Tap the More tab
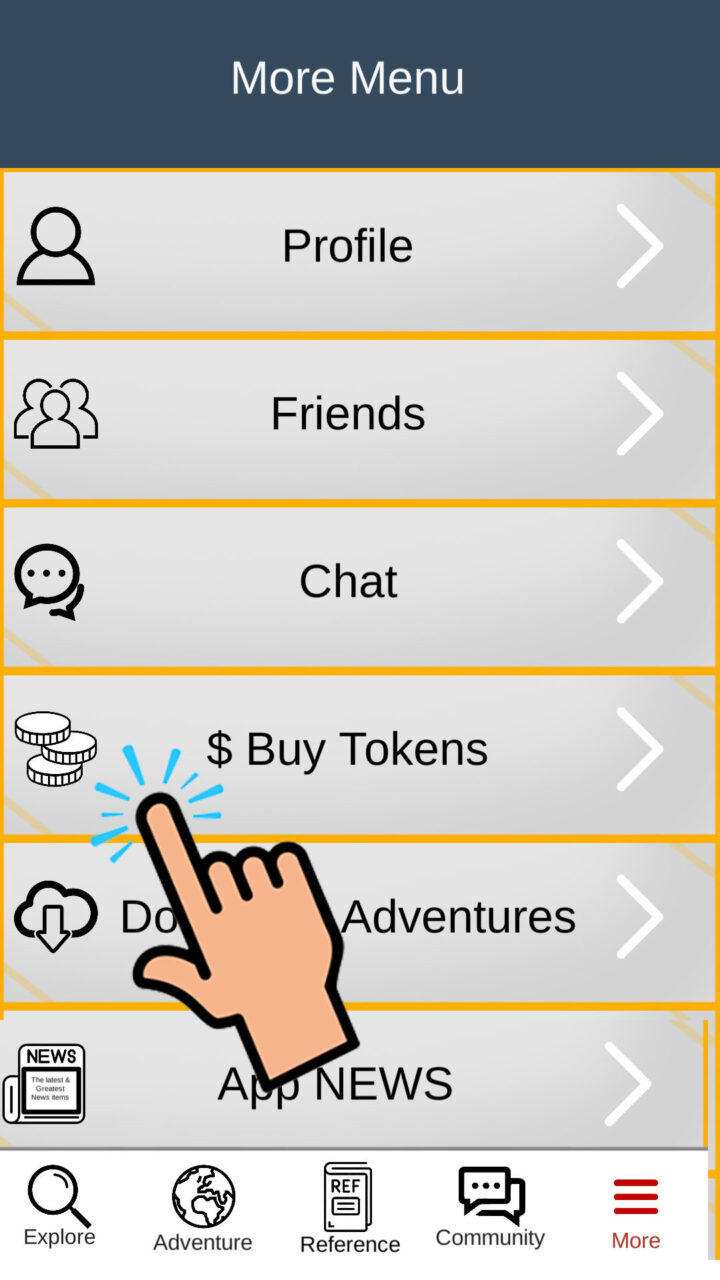The height and width of the screenshot is (1280, 720). pos(636,1212)
